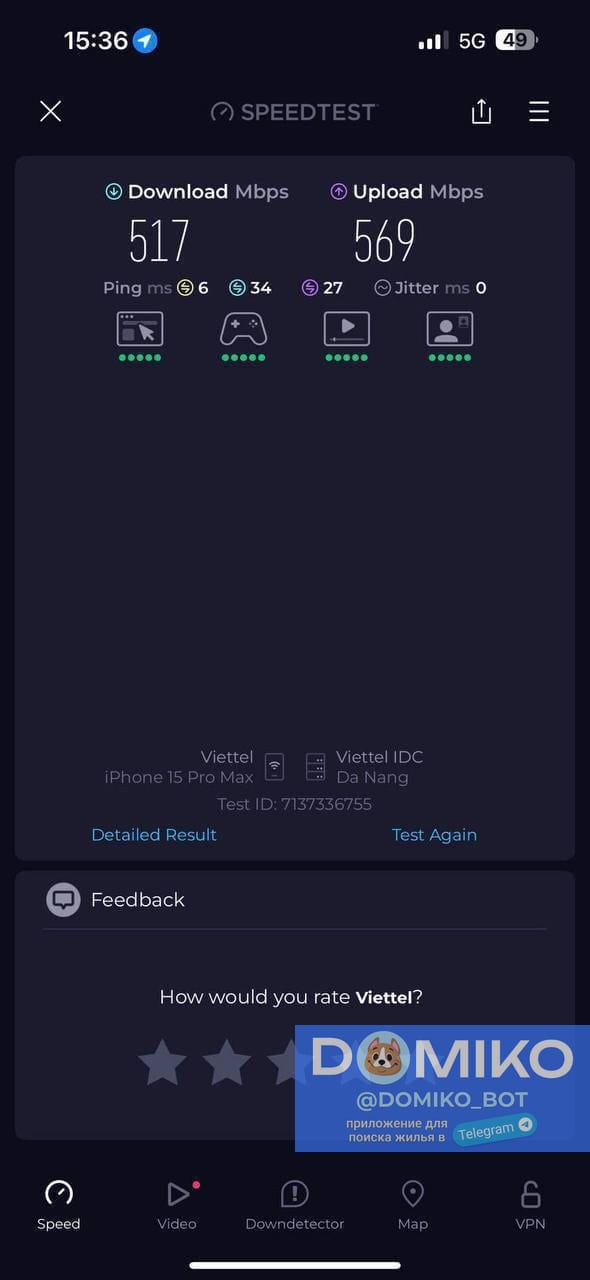The height and width of the screenshot is (1280, 590).
Task: View the gaming quality icon
Action: [x=243, y=329]
